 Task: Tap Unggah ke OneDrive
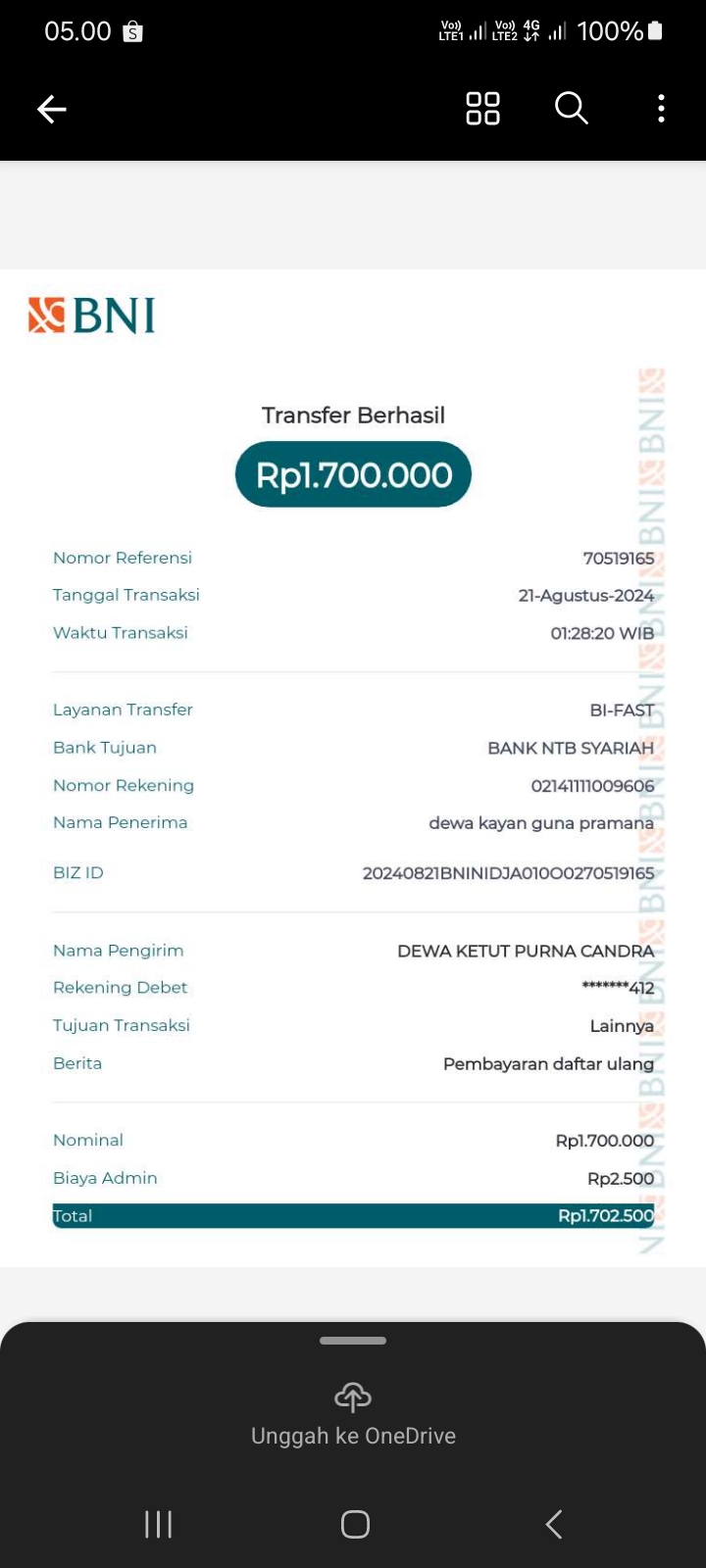point(353,1416)
